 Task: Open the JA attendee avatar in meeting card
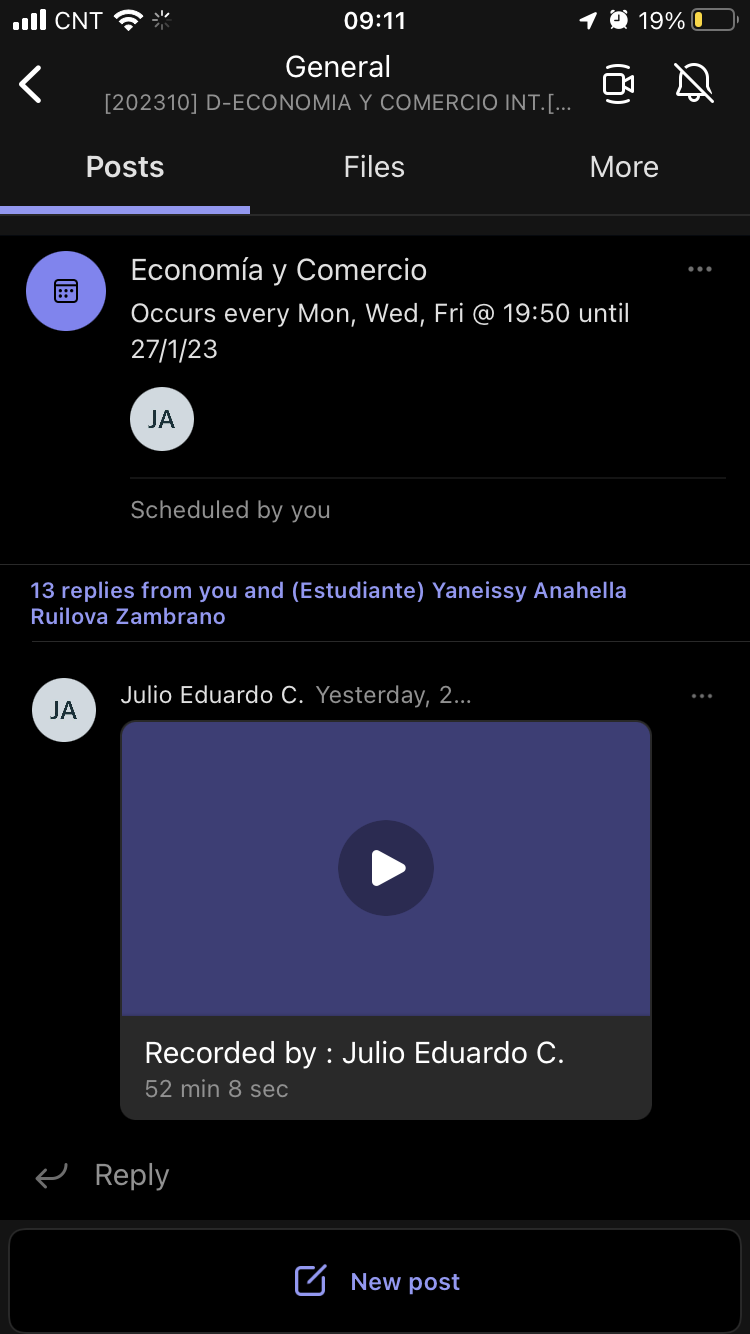point(162,419)
